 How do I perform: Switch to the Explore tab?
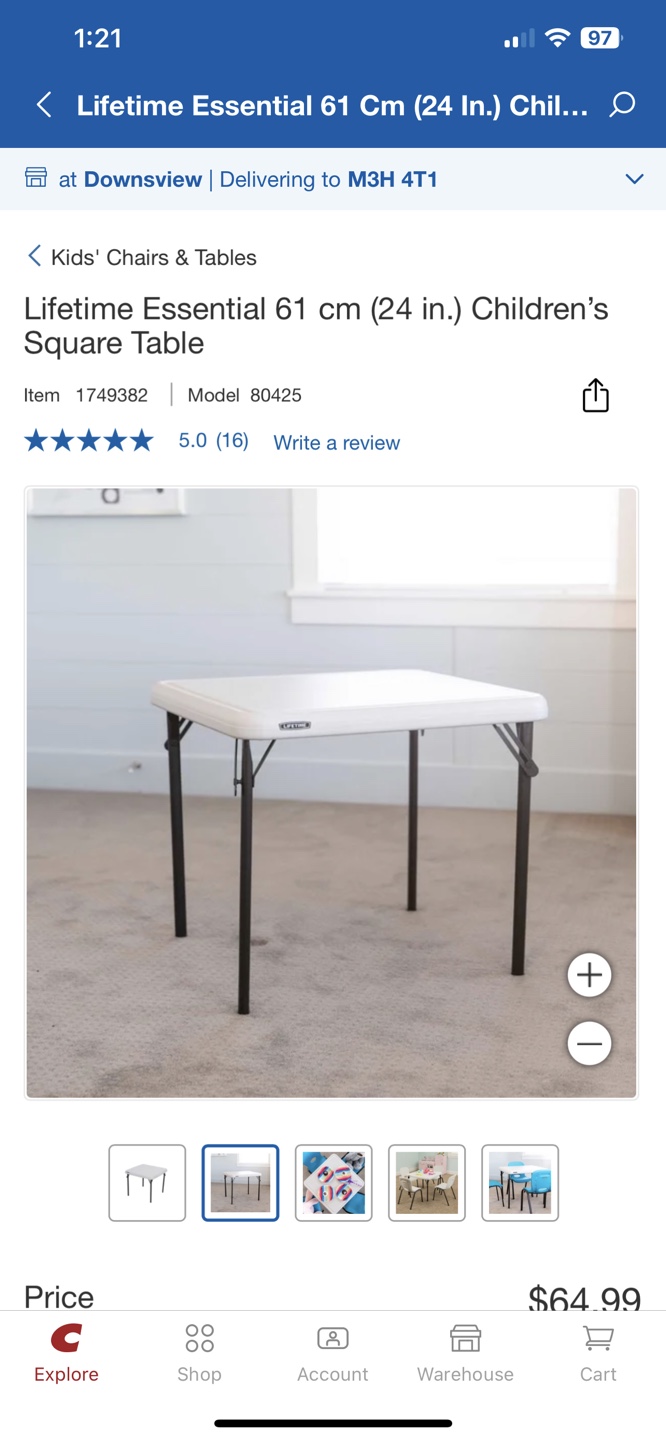point(66,1353)
